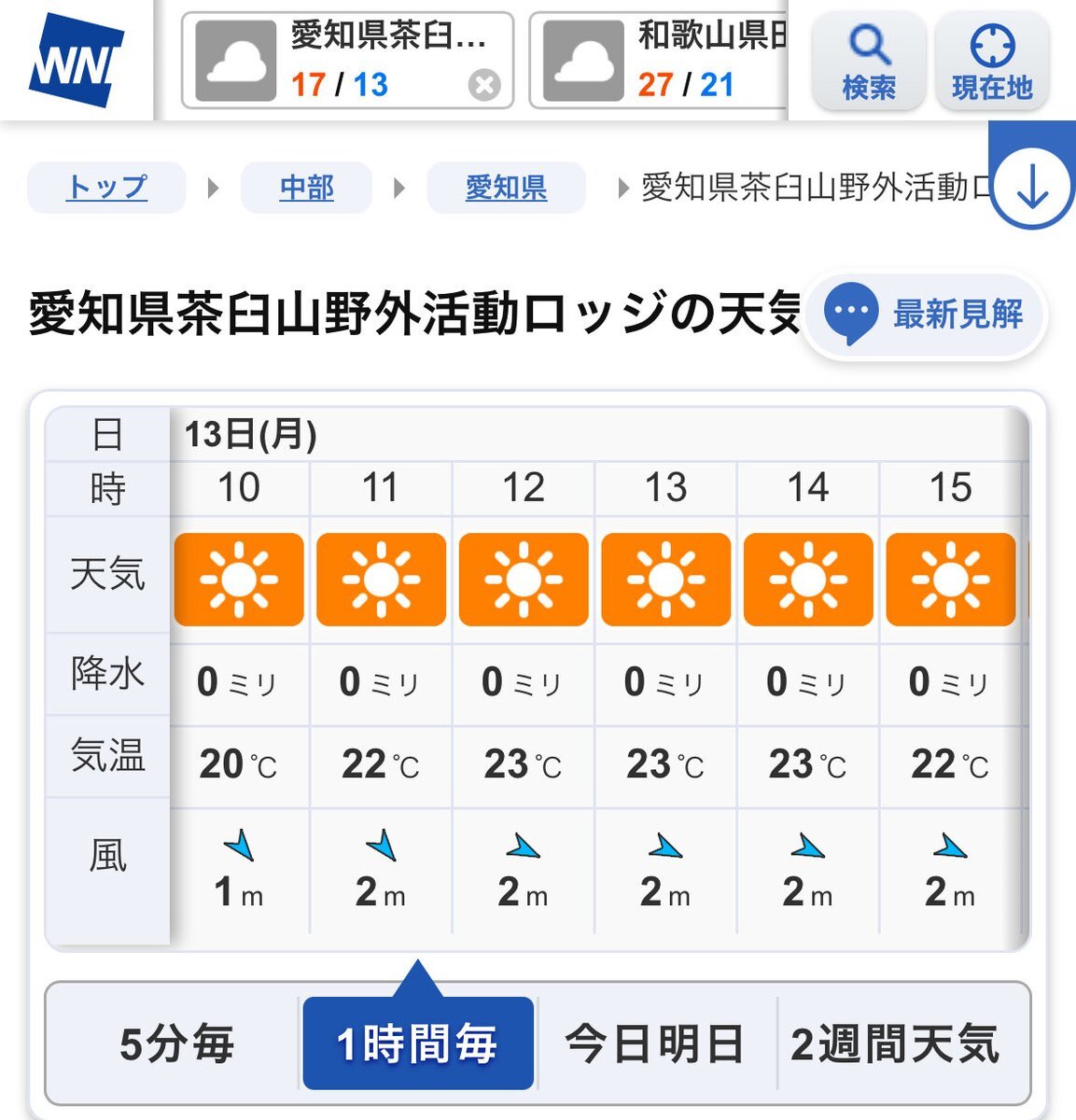
Task: Switch to the 5分毎 tab
Action: click(x=176, y=1043)
